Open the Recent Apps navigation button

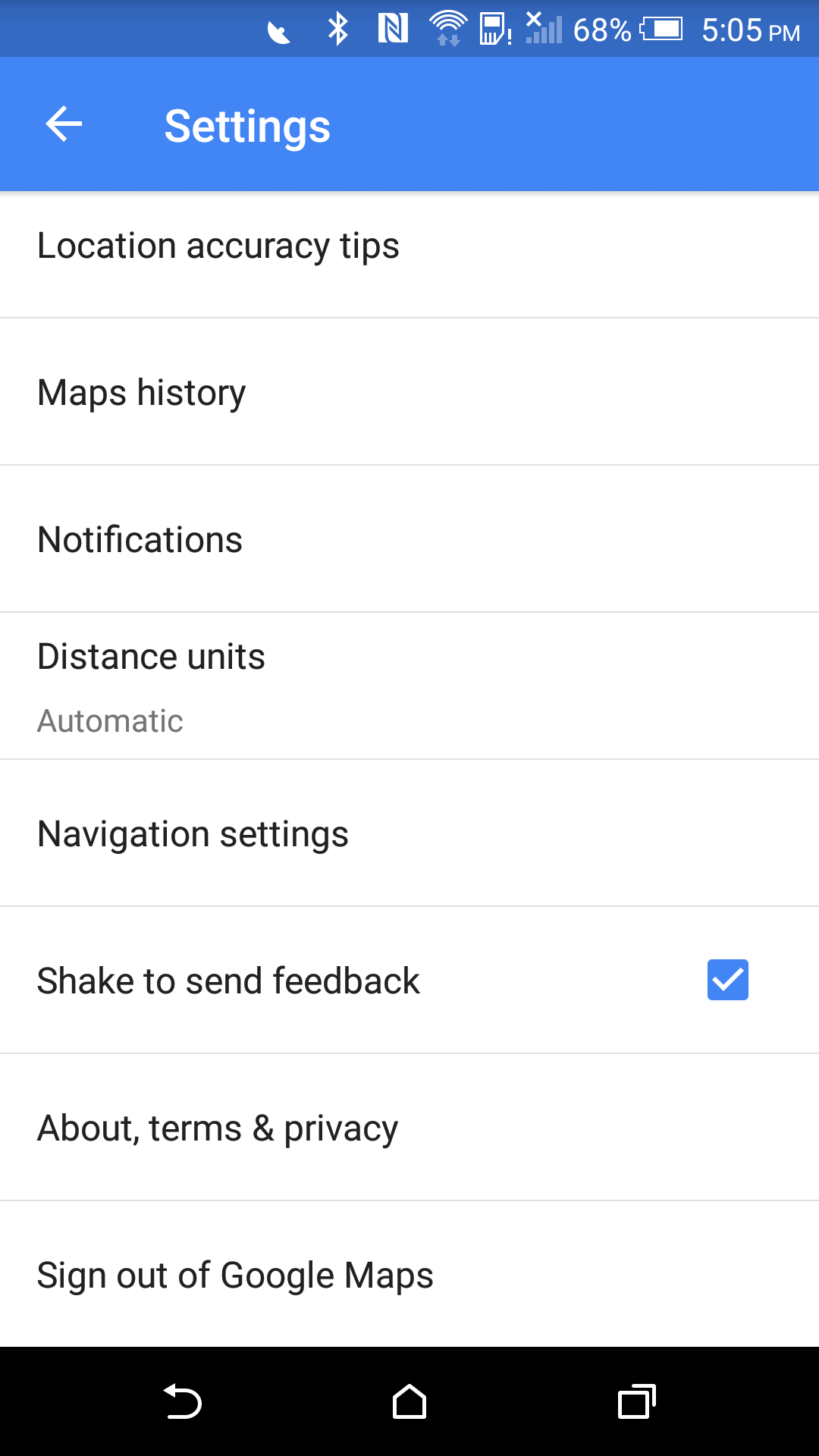pos(637,1401)
